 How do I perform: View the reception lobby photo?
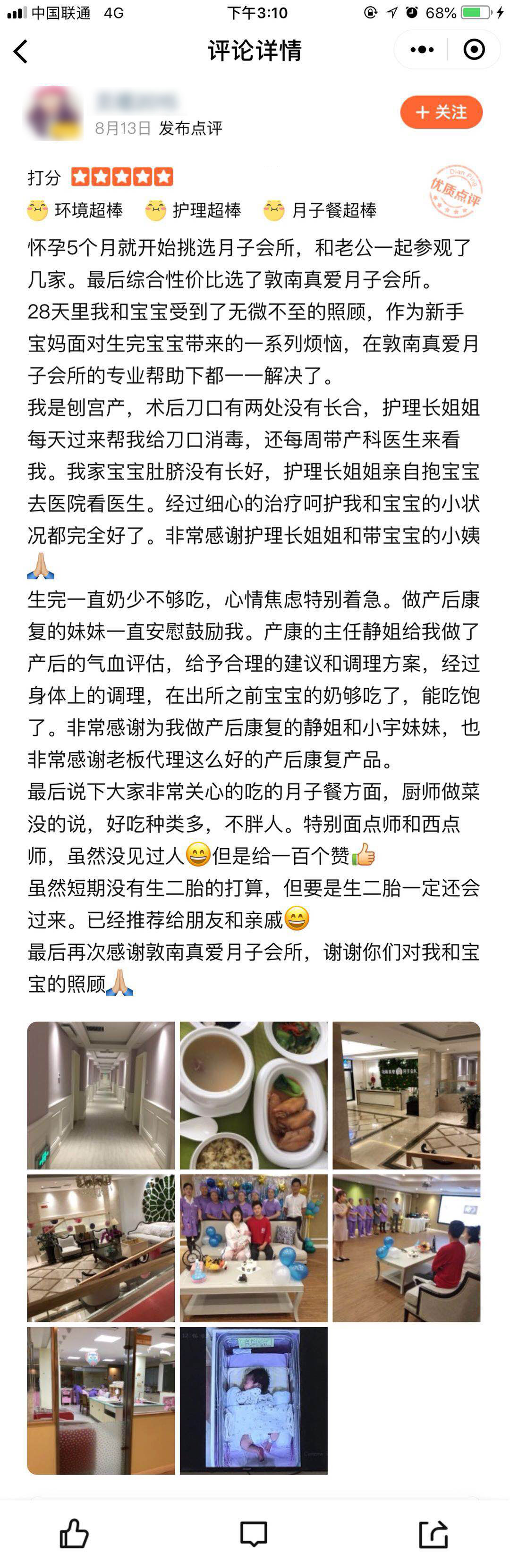click(x=406, y=1095)
